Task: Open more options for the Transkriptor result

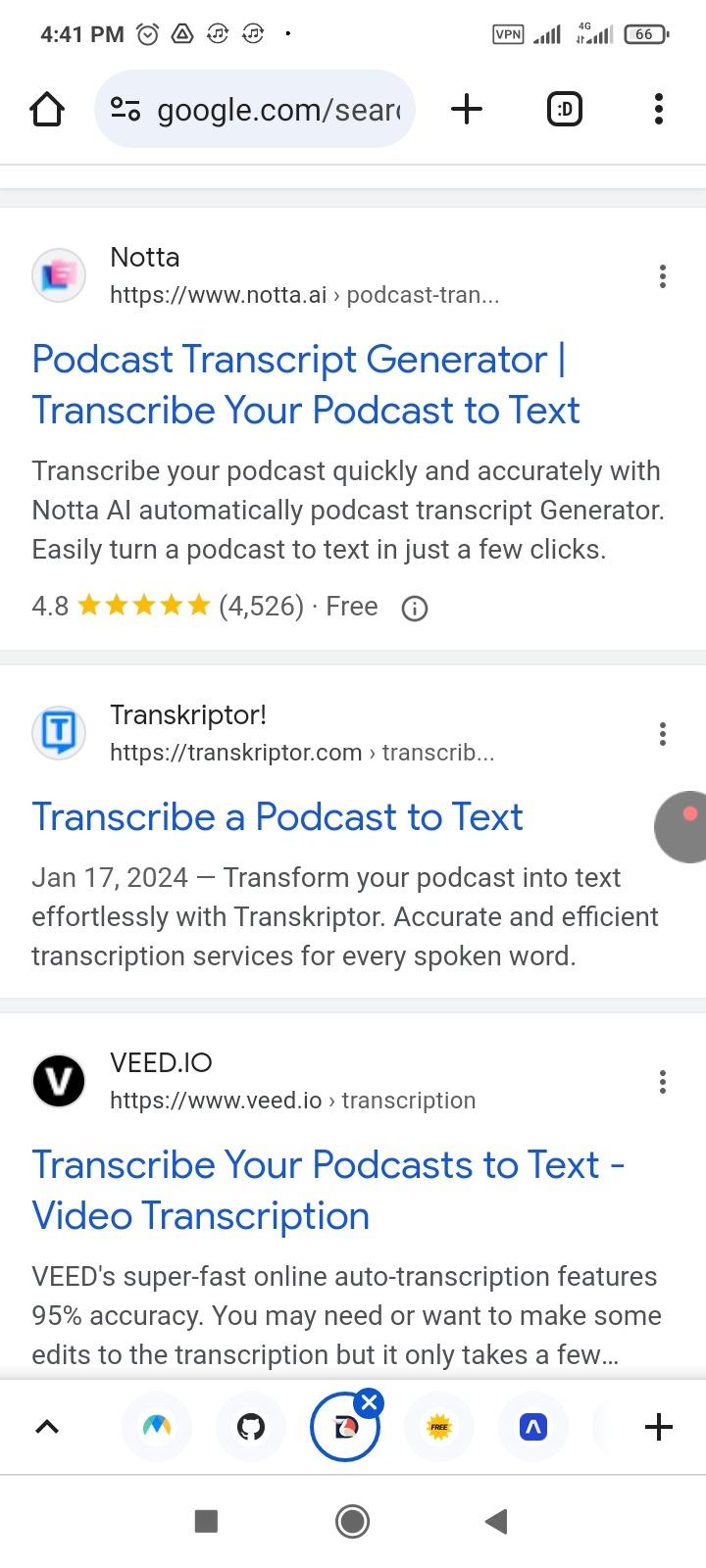Action: coord(663,734)
